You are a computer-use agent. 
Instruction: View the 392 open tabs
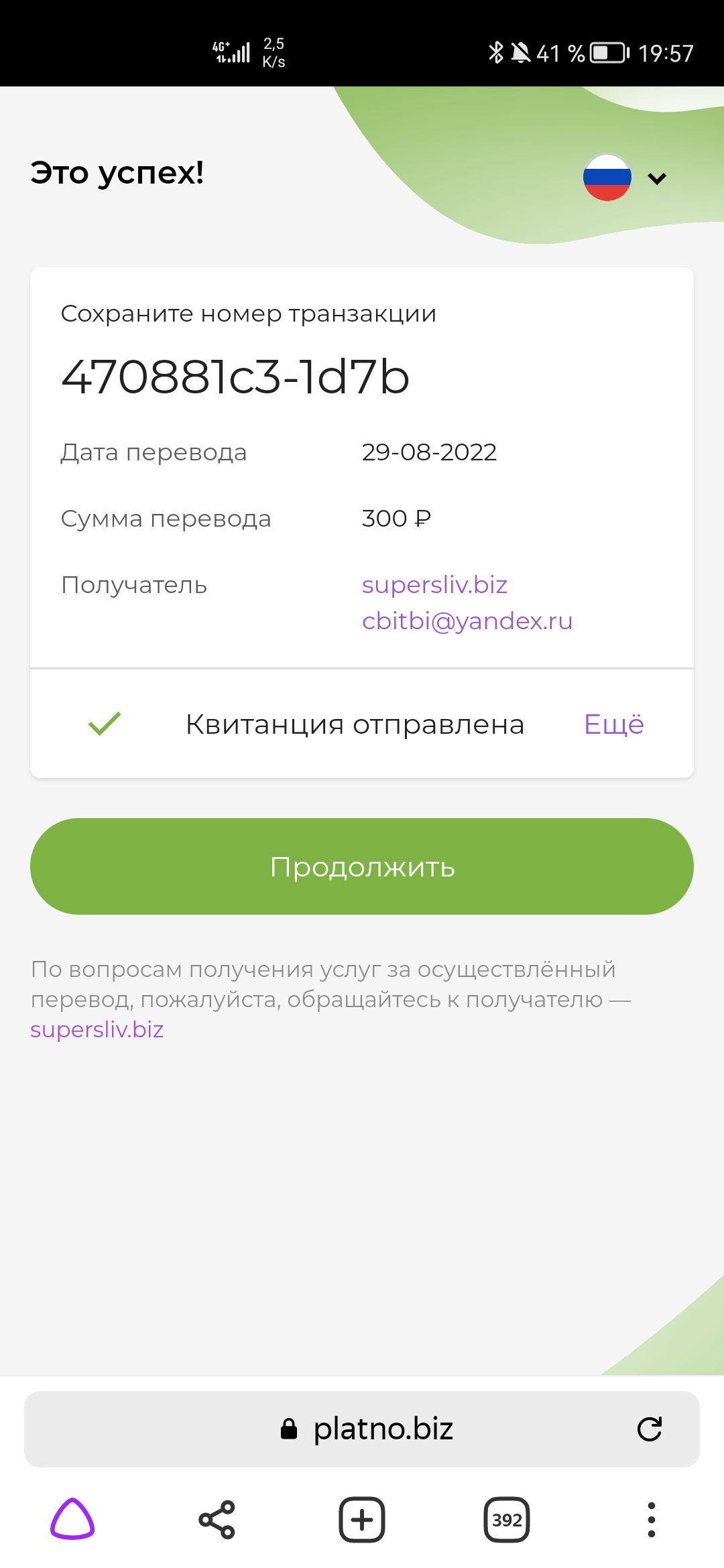507,1519
